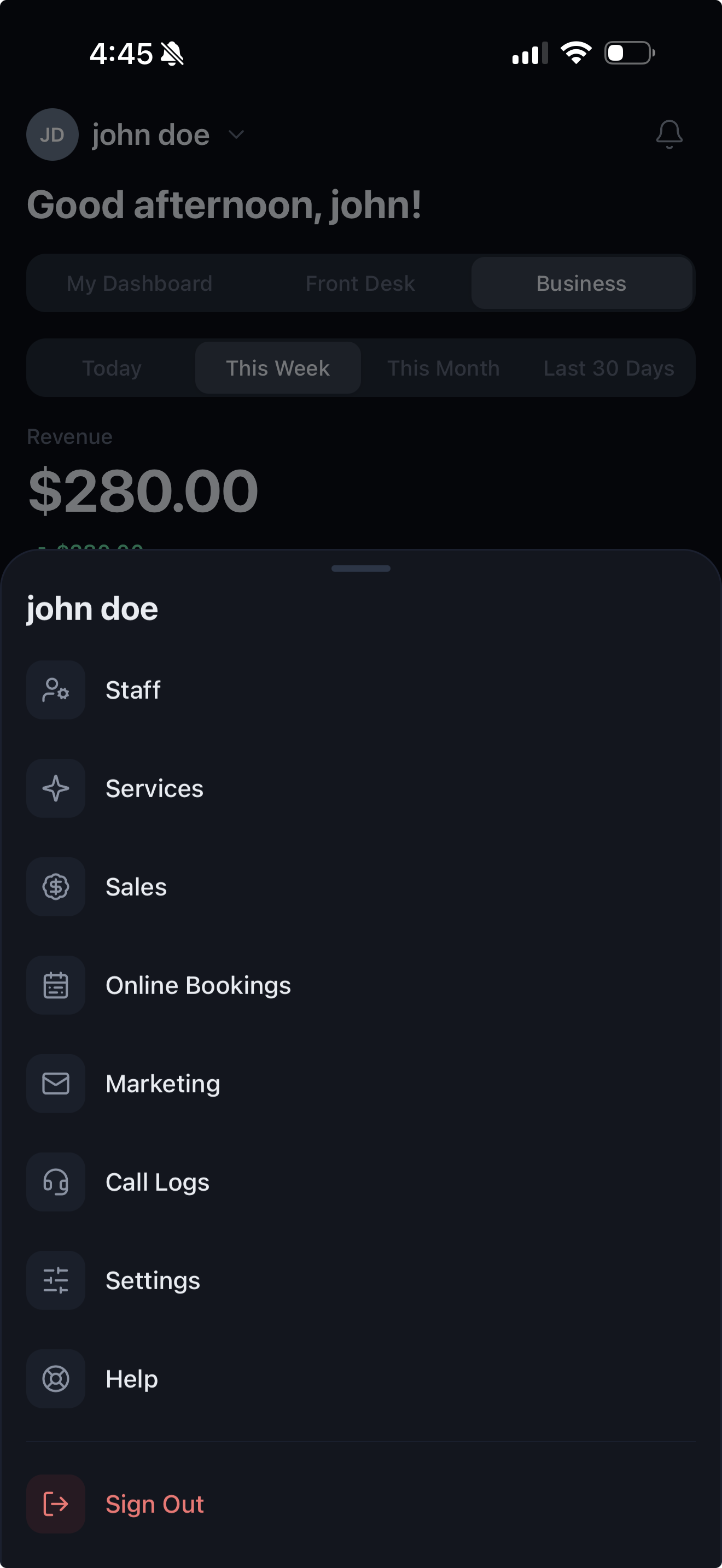Tap the $280.00 revenue figure
Image resolution: width=722 pixels, height=1568 pixels.
pyautogui.click(x=144, y=490)
